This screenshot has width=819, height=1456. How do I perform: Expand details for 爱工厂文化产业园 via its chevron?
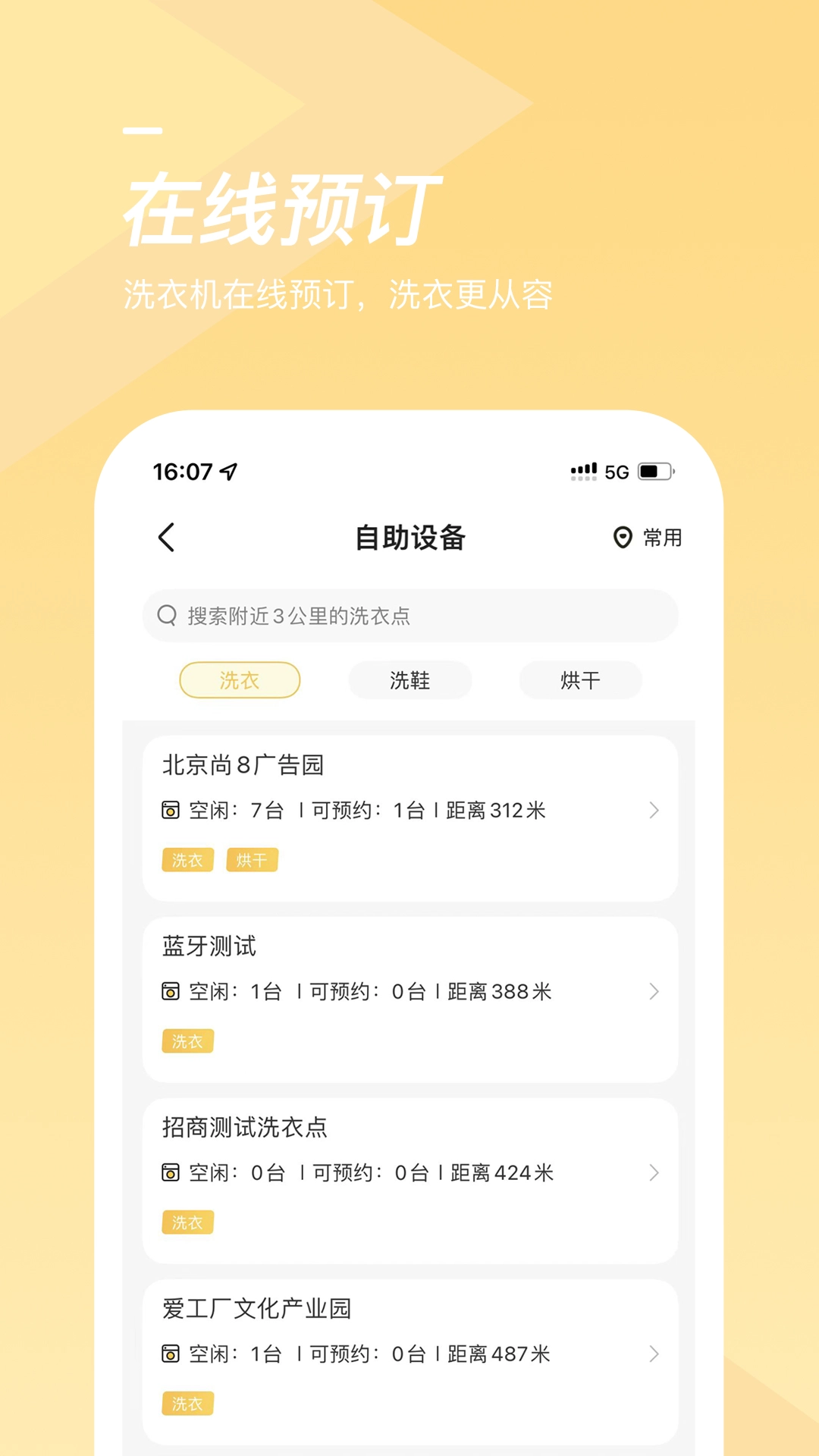point(654,1353)
